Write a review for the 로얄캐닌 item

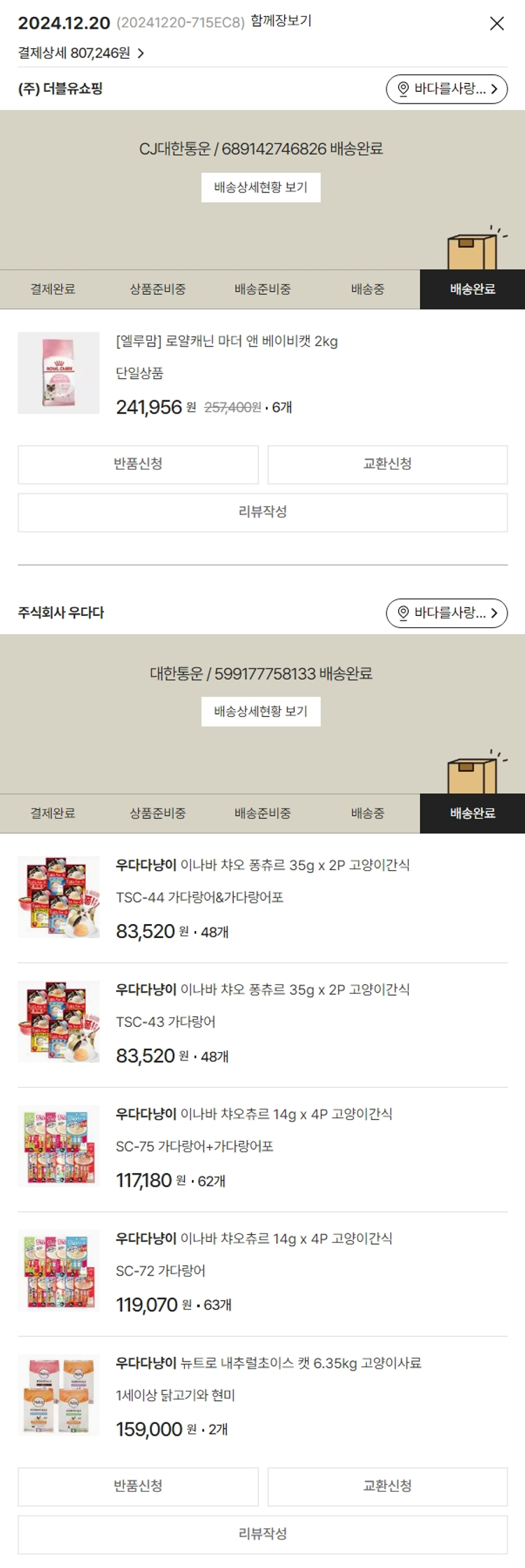262,512
